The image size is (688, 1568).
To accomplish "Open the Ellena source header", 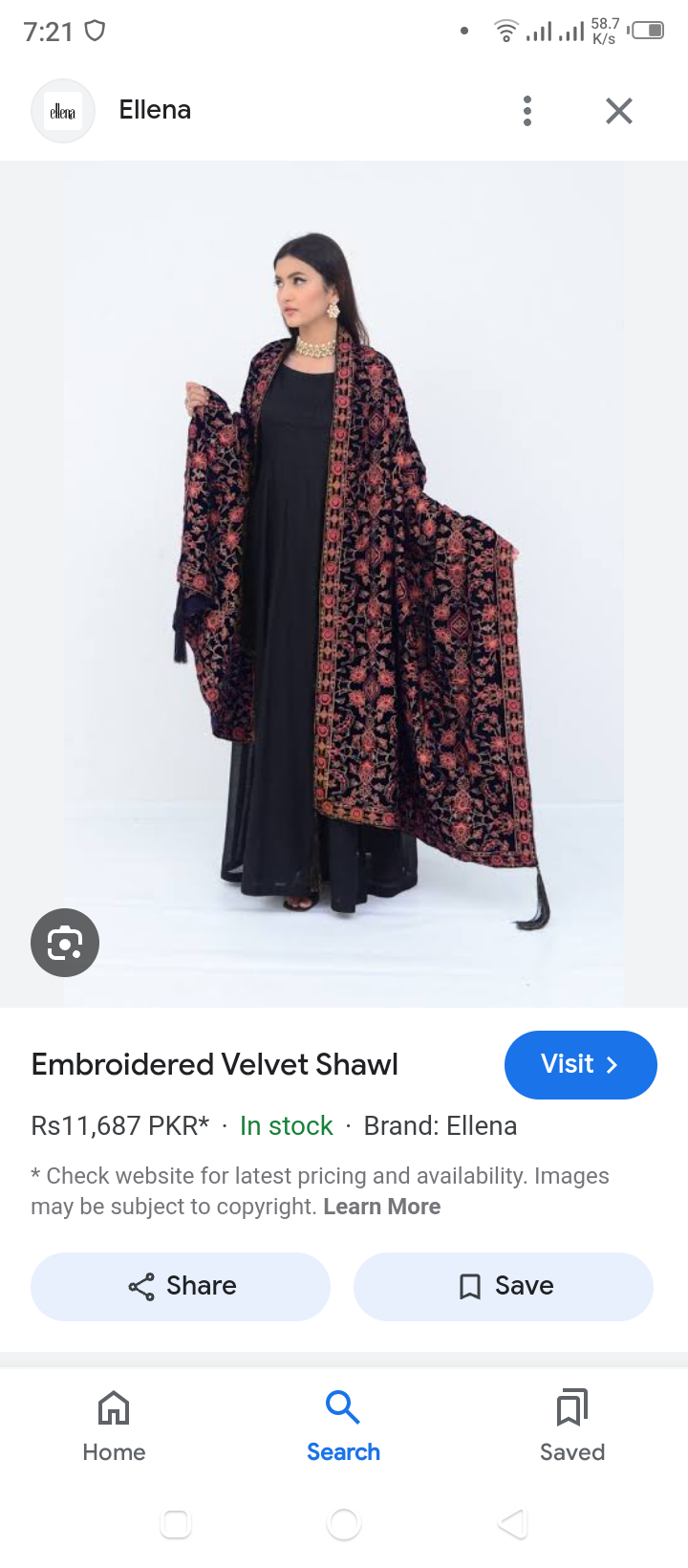I will pyautogui.click(x=153, y=111).
